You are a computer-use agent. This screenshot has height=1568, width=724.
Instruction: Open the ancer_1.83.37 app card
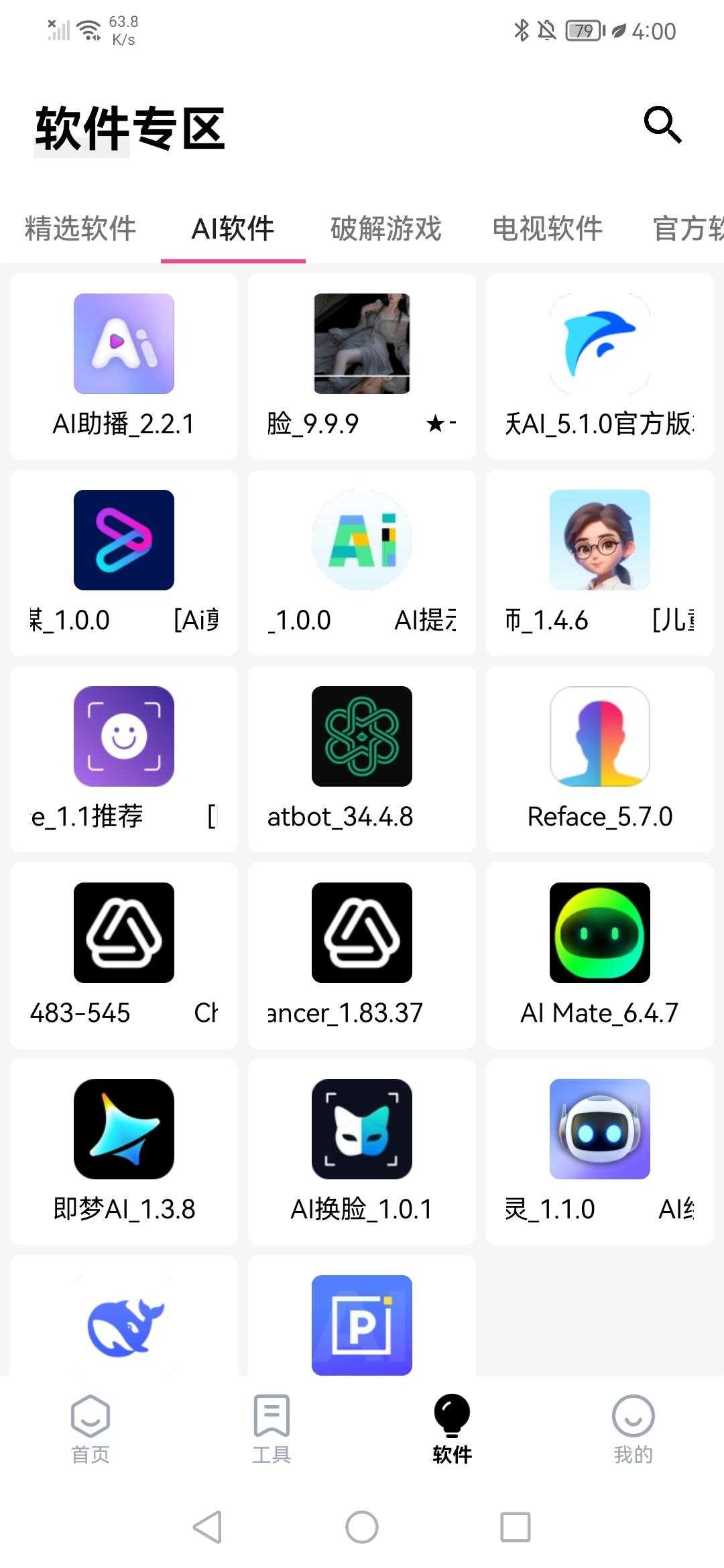362,954
